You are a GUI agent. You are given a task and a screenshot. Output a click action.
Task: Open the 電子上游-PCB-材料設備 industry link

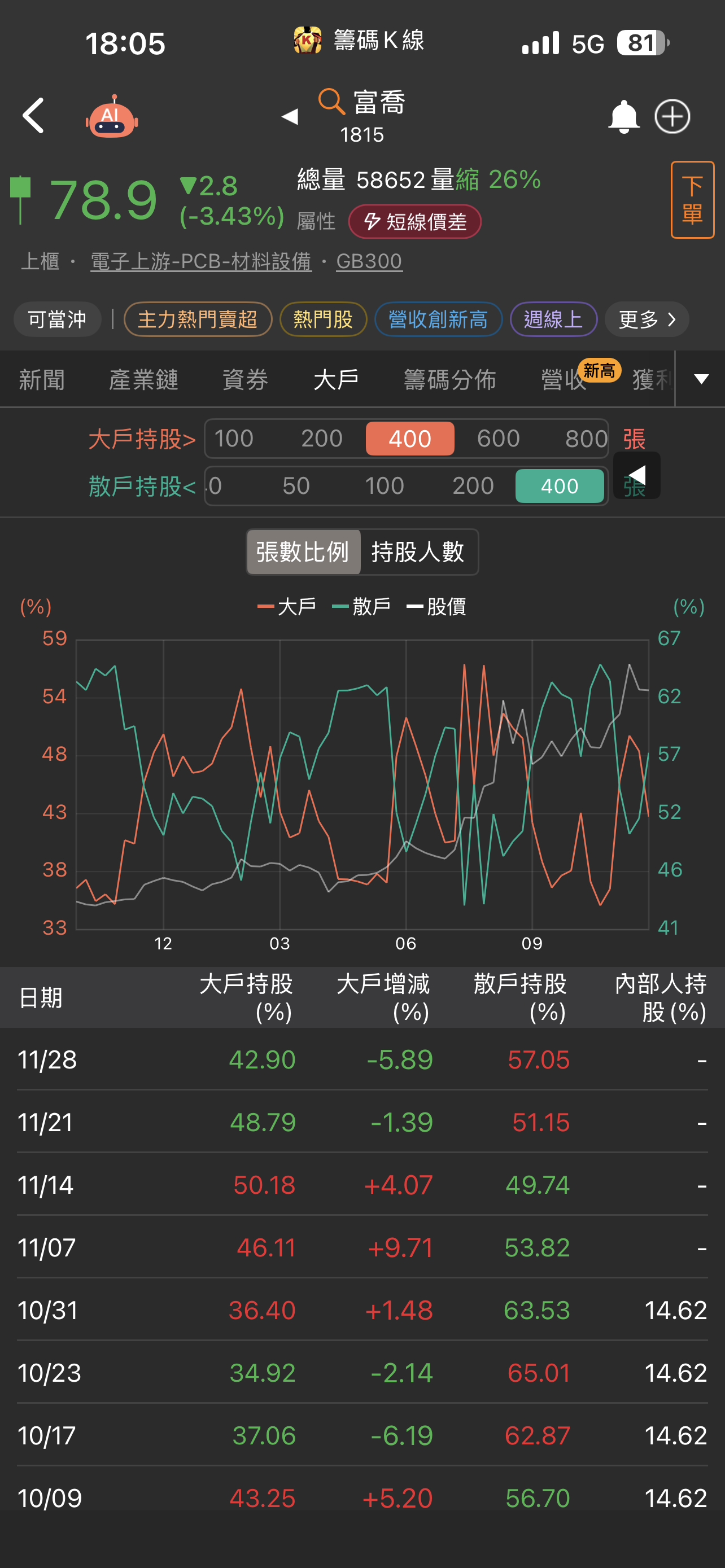tap(201, 261)
